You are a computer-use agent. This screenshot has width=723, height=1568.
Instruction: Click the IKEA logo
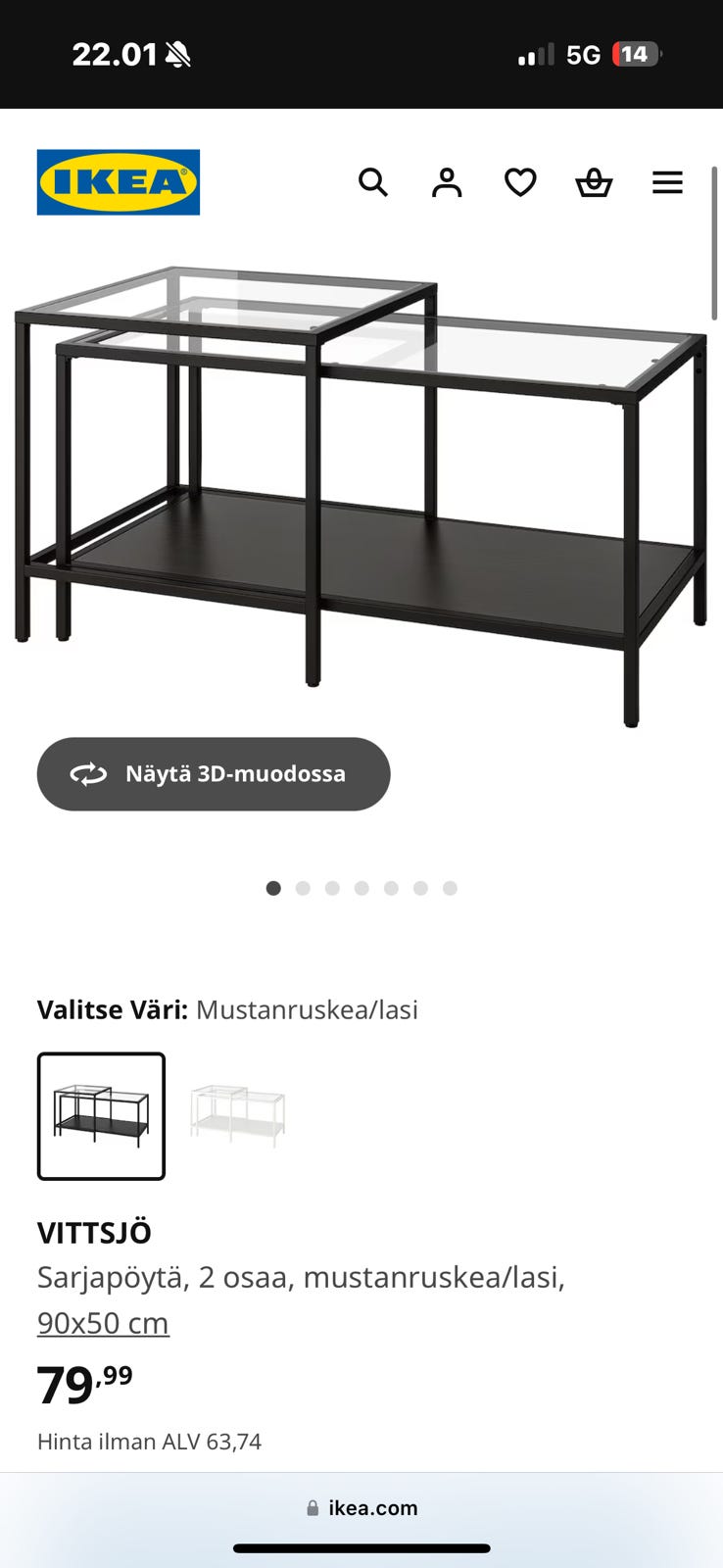[x=118, y=182]
